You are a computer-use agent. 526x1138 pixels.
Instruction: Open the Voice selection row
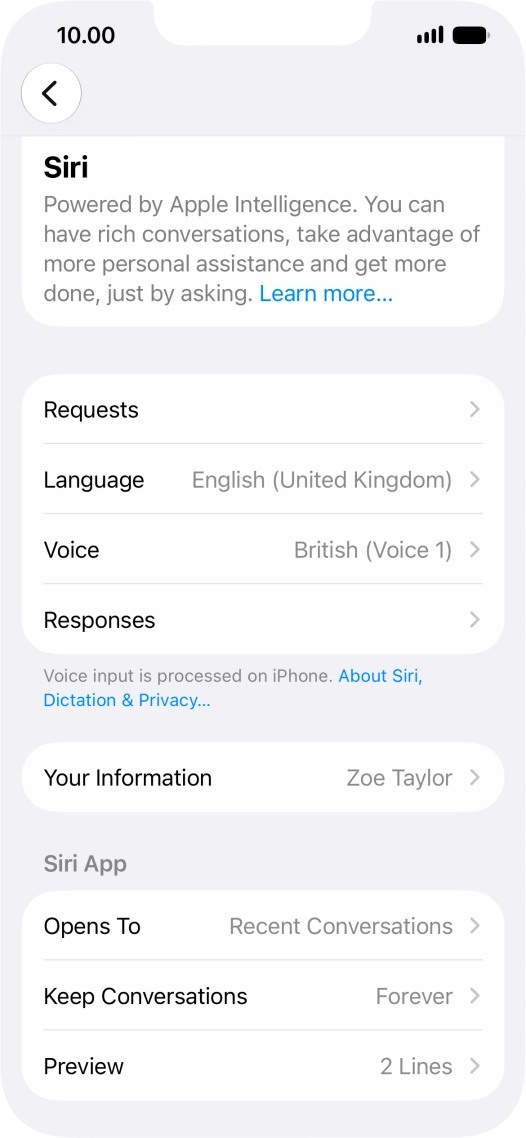pyautogui.click(x=263, y=550)
